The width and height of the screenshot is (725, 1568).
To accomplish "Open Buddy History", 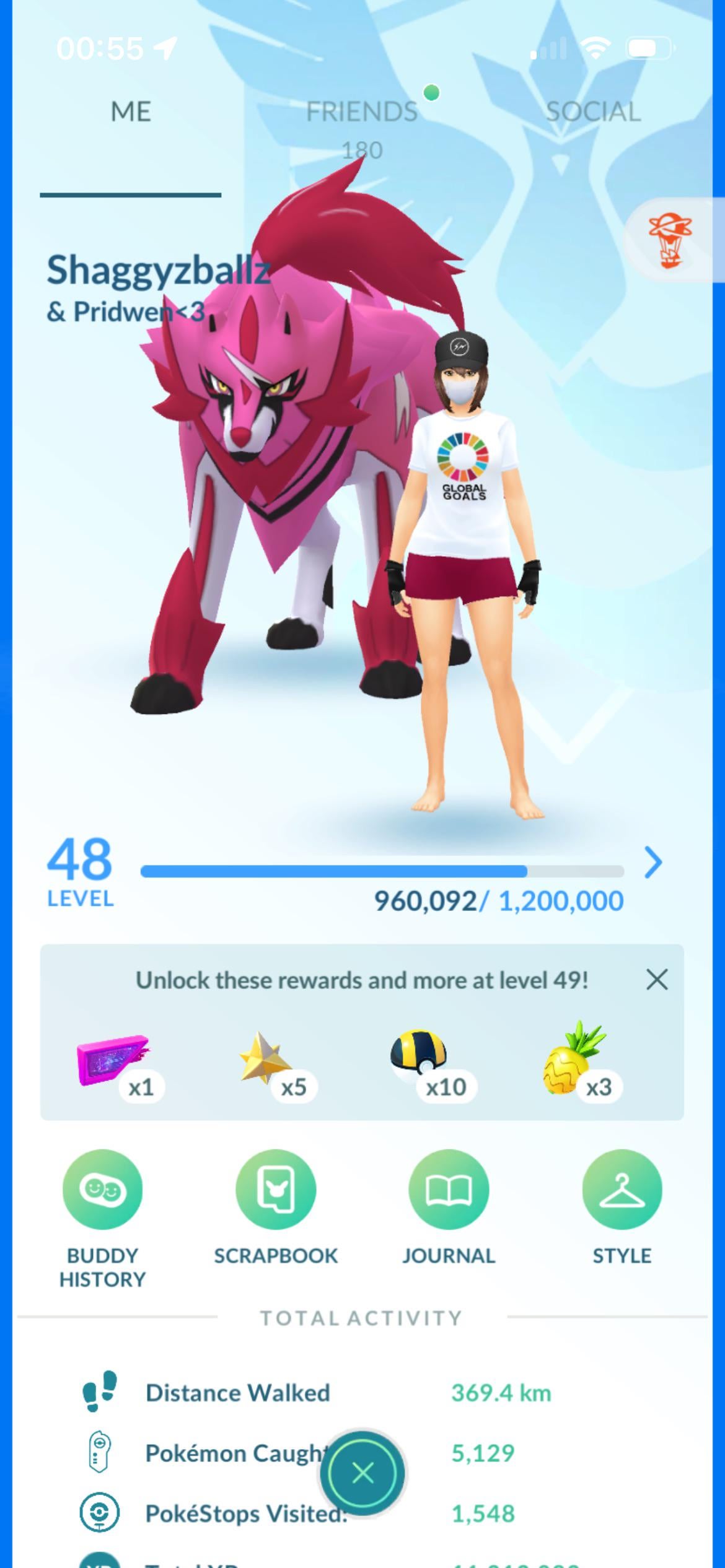I will [x=102, y=1189].
